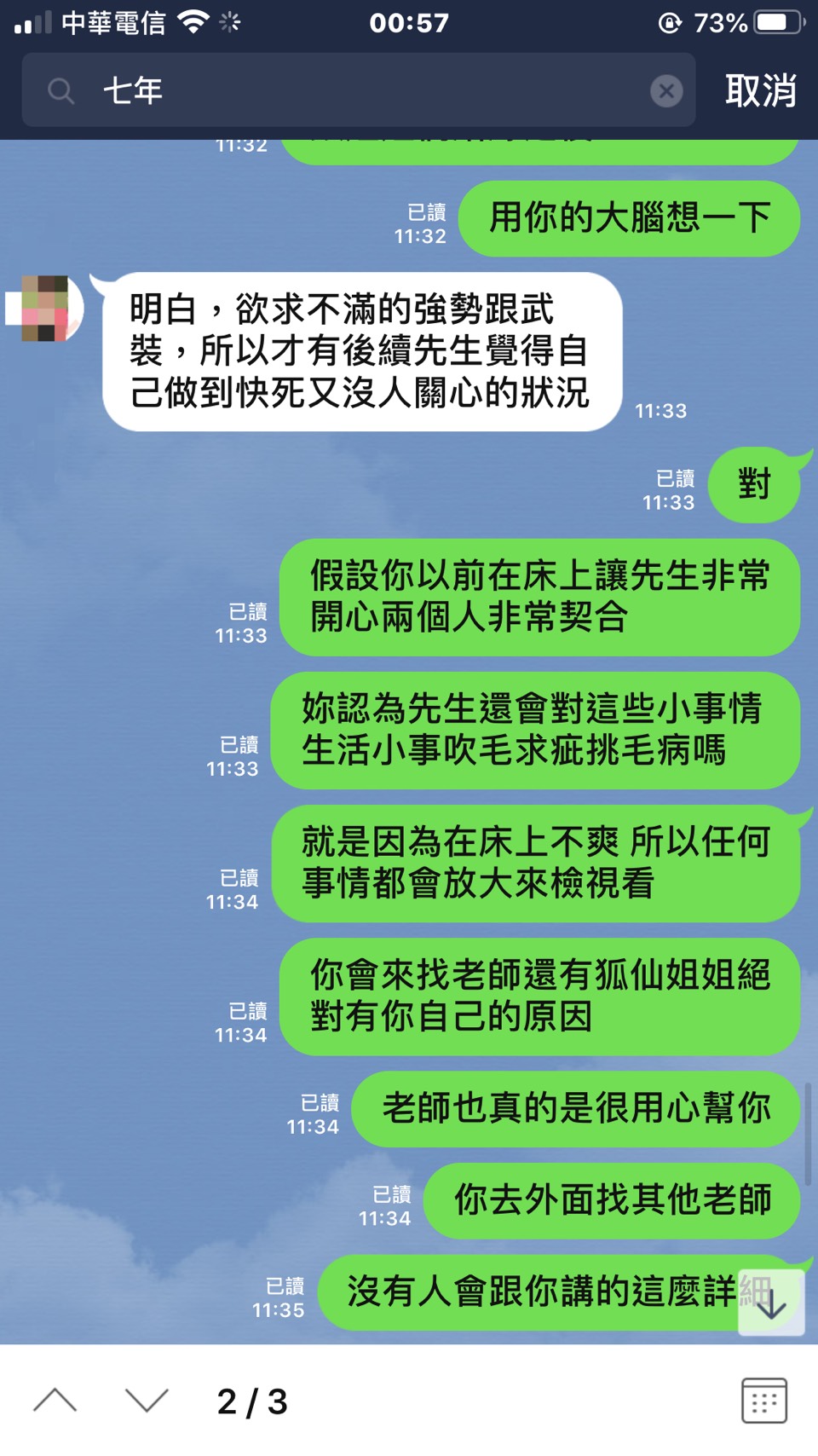Clear the search text with X
818x1456 pixels.
pyautogui.click(x=666, y=90)
